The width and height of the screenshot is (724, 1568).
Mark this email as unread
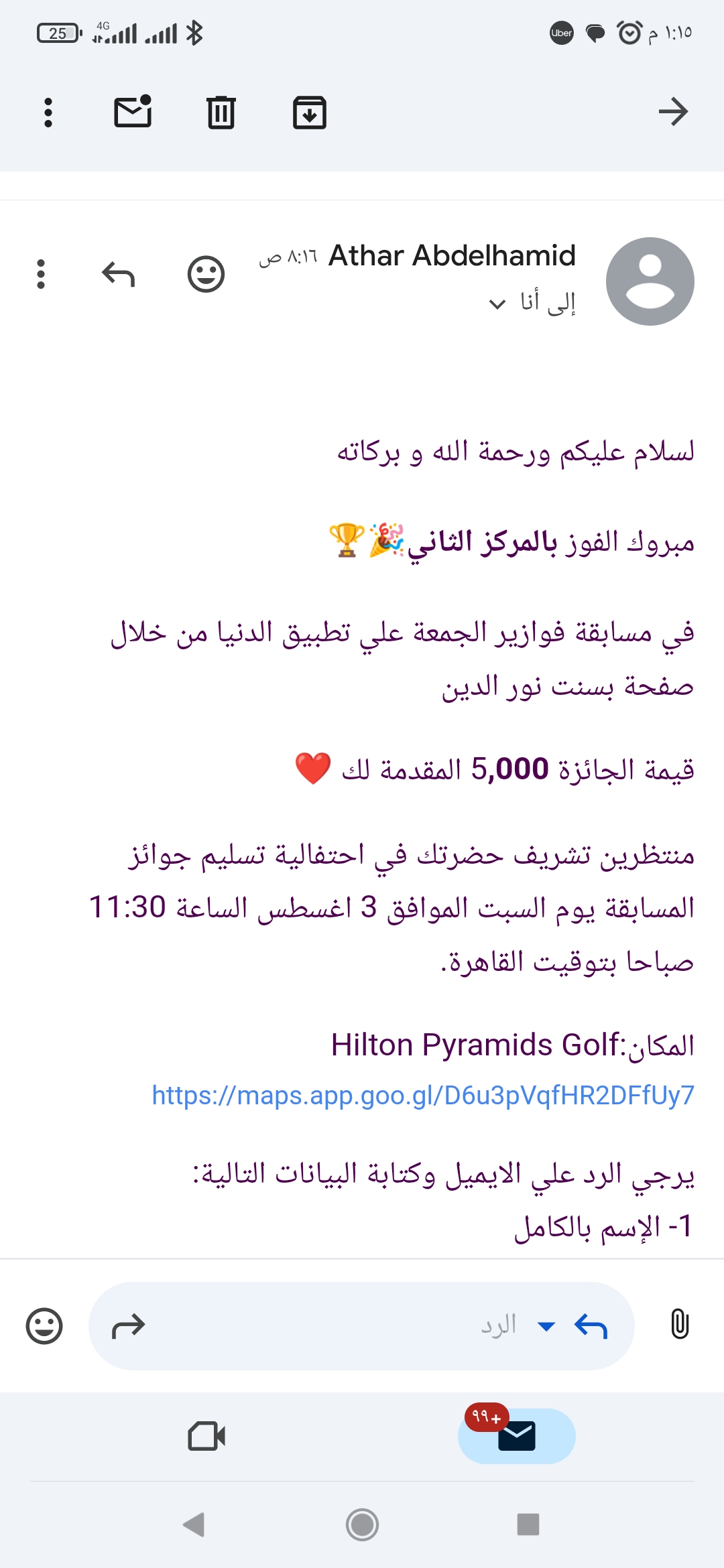click(x=133, y=112)
